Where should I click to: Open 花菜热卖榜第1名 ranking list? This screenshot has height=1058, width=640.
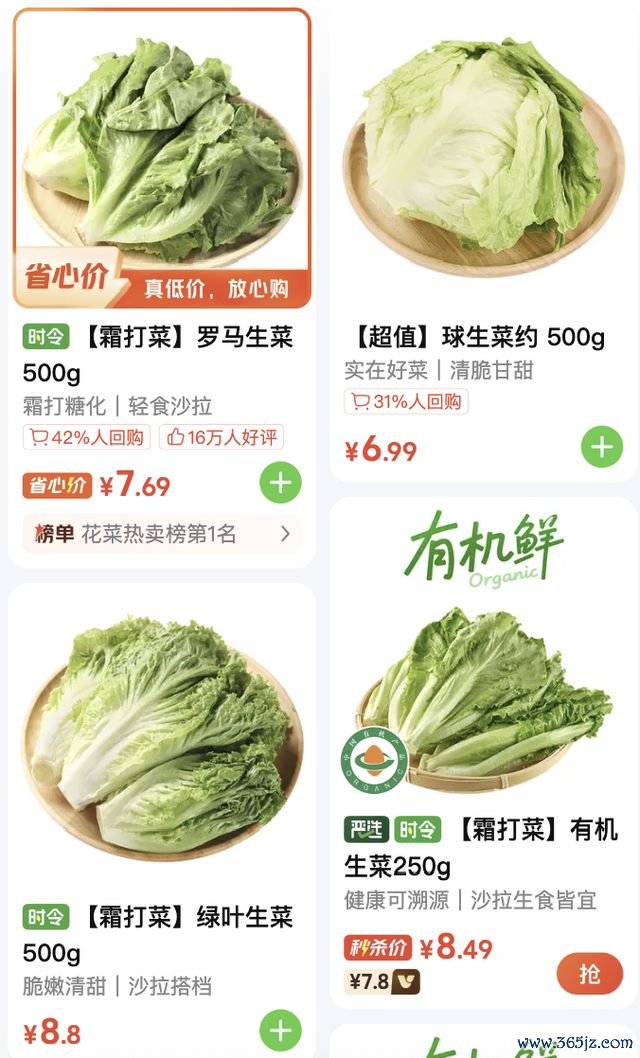coord(162,534)
